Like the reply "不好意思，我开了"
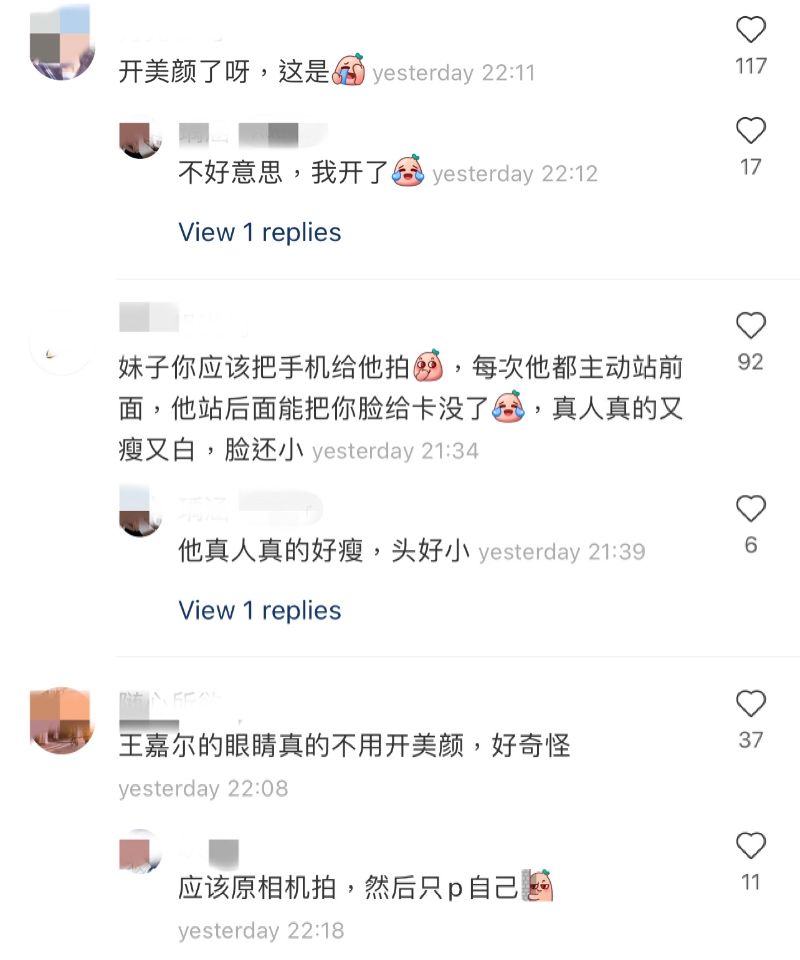The width and height of the screenshot is (800, 960). (750, 131)
